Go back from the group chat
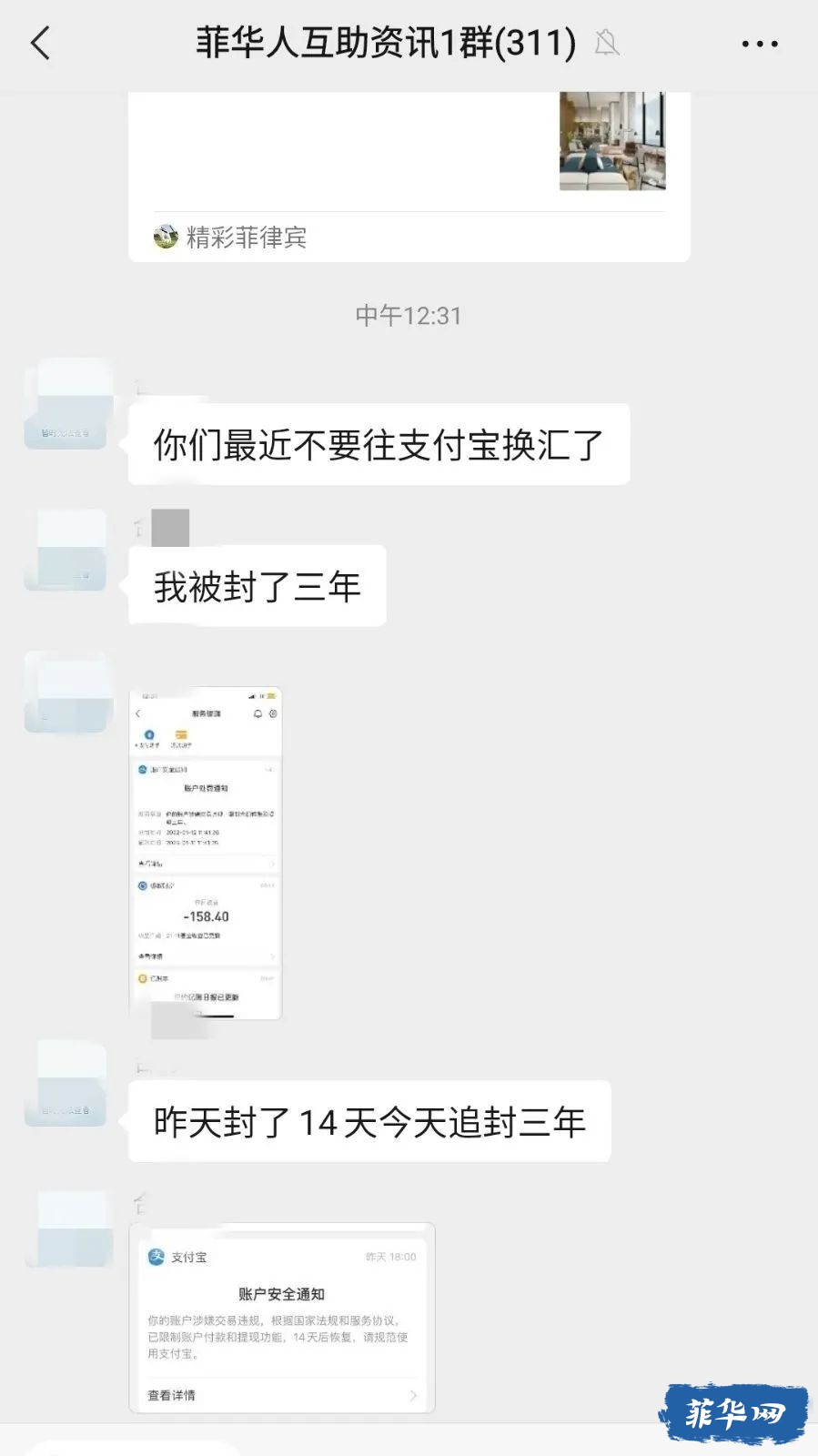Screen dimensions: 818x1456 (x=41, y=43)
